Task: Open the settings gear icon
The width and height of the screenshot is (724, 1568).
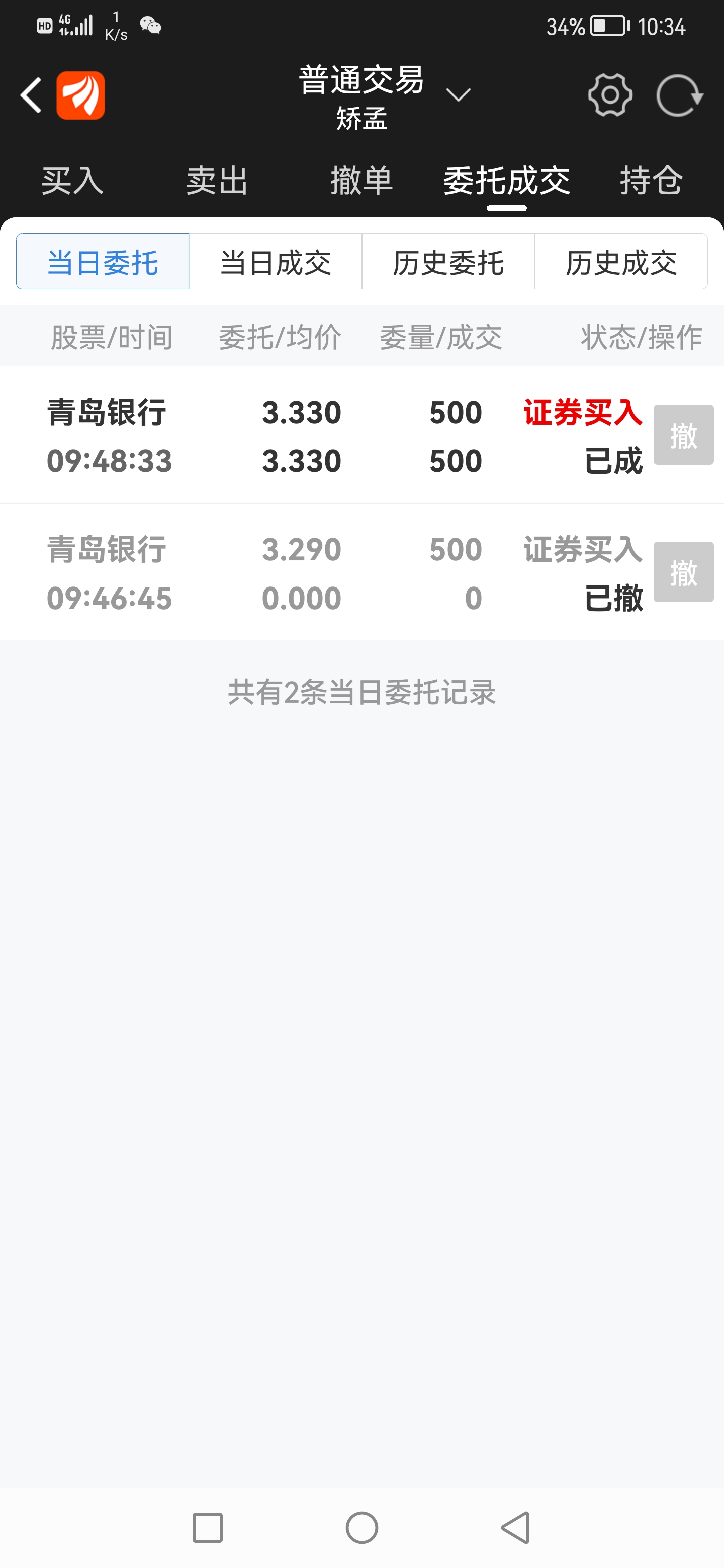Action: 611,94
